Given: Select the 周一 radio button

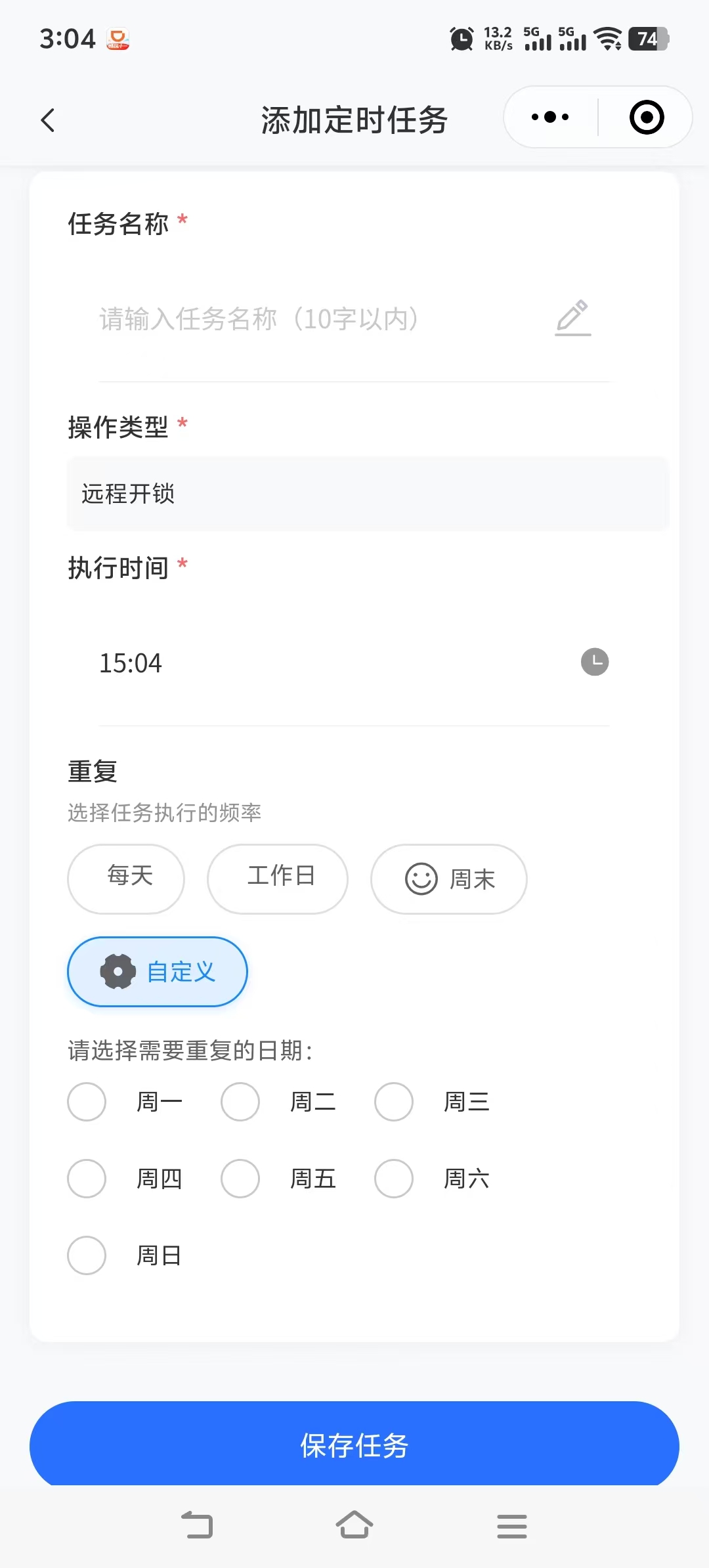Looking at the screenshot, I should click(86, 1102).
